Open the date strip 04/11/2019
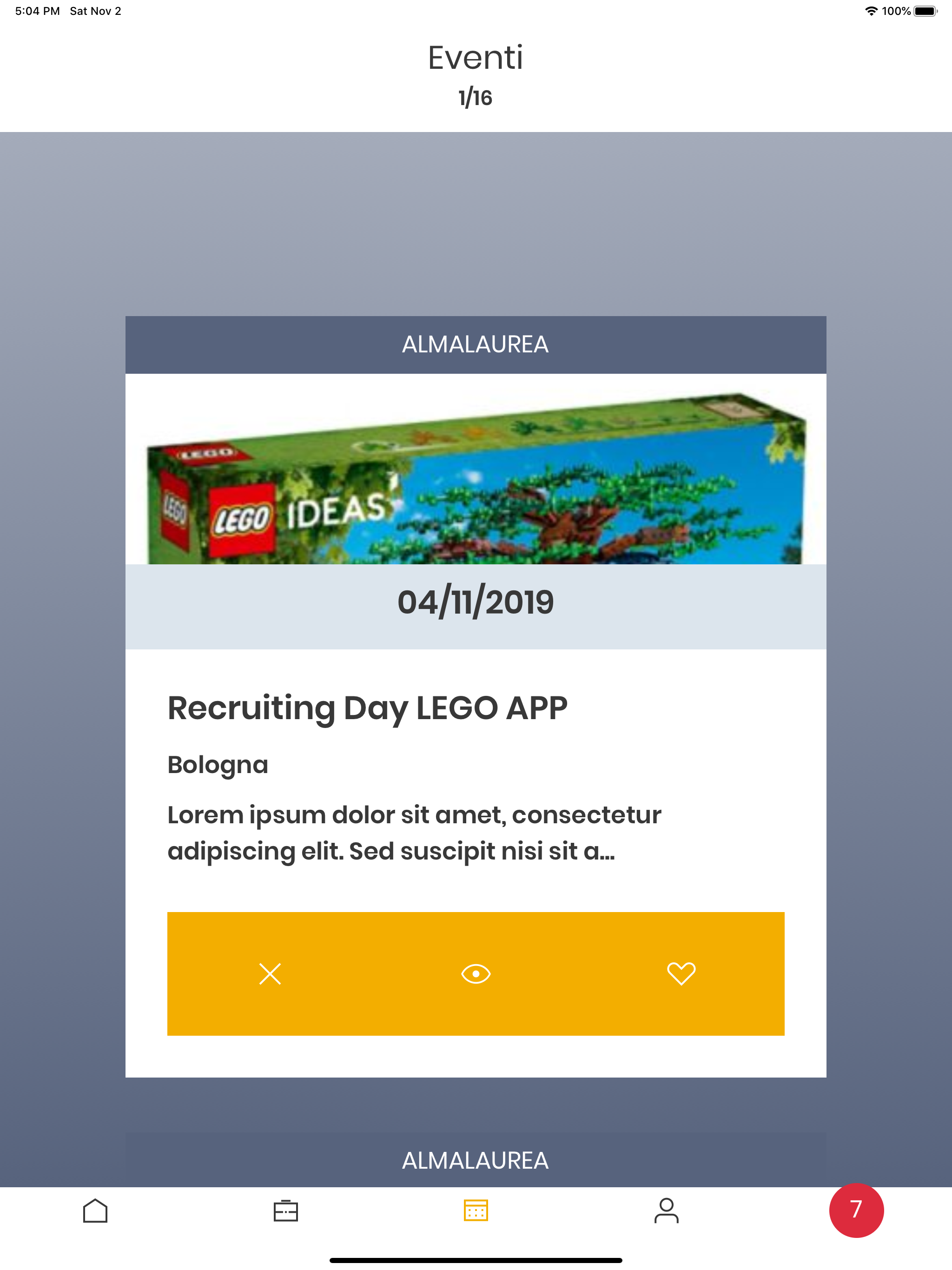This screenshot has height=1270, width=952. [x=476, y=602]
